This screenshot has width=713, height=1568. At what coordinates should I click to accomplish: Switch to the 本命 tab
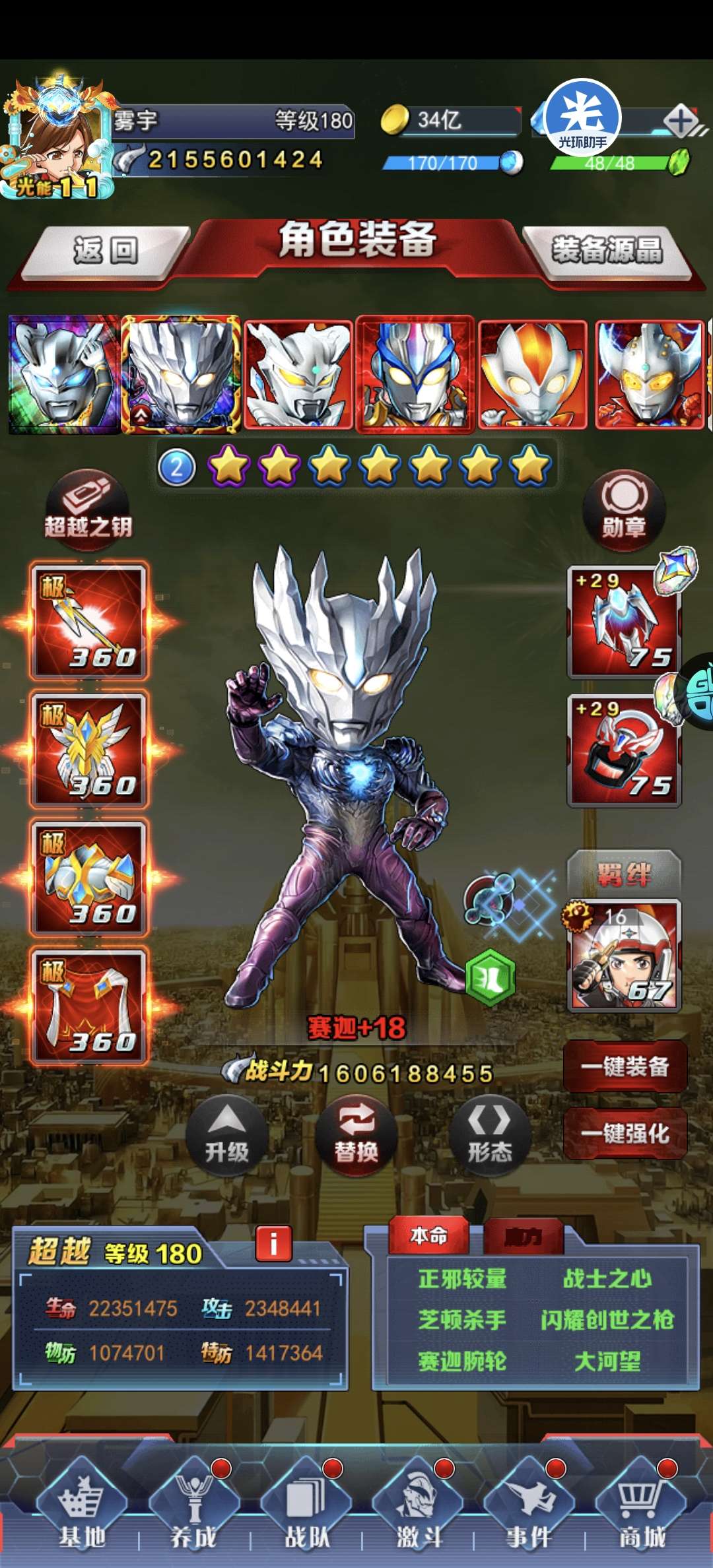(x=429, y=1235)
